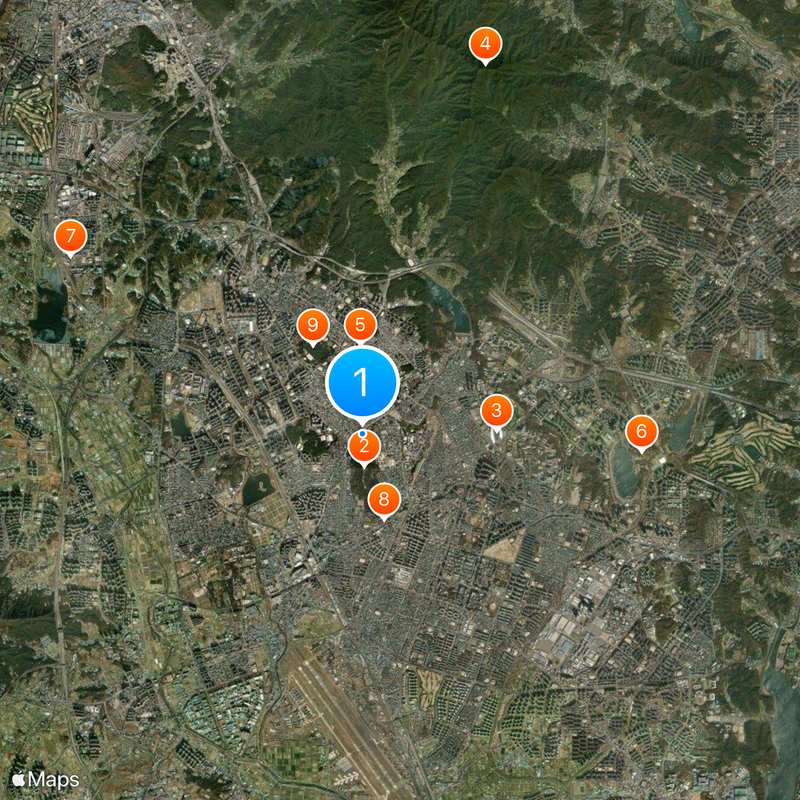Tap the orange map pin numbered 2
This screenshot has height=800, width=800.
point(364,446)
